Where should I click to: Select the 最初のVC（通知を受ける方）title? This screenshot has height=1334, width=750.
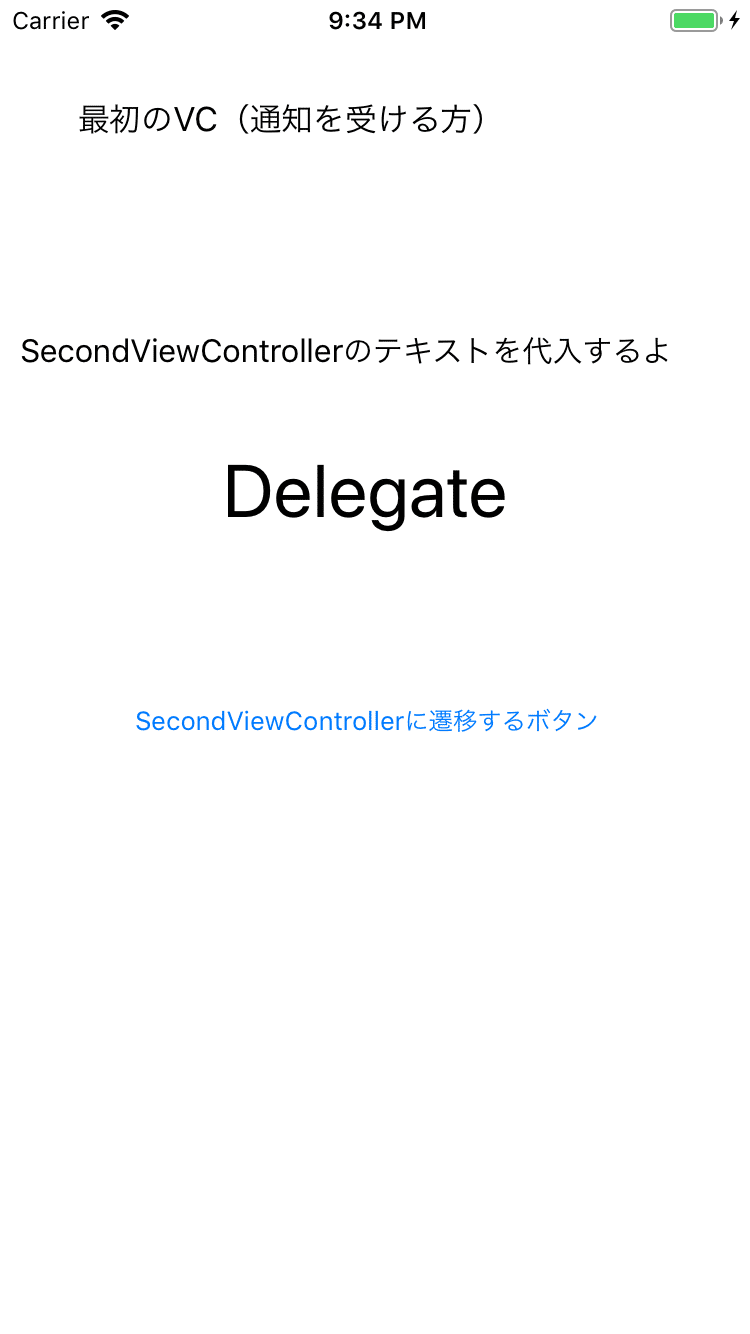click(283, 118)
